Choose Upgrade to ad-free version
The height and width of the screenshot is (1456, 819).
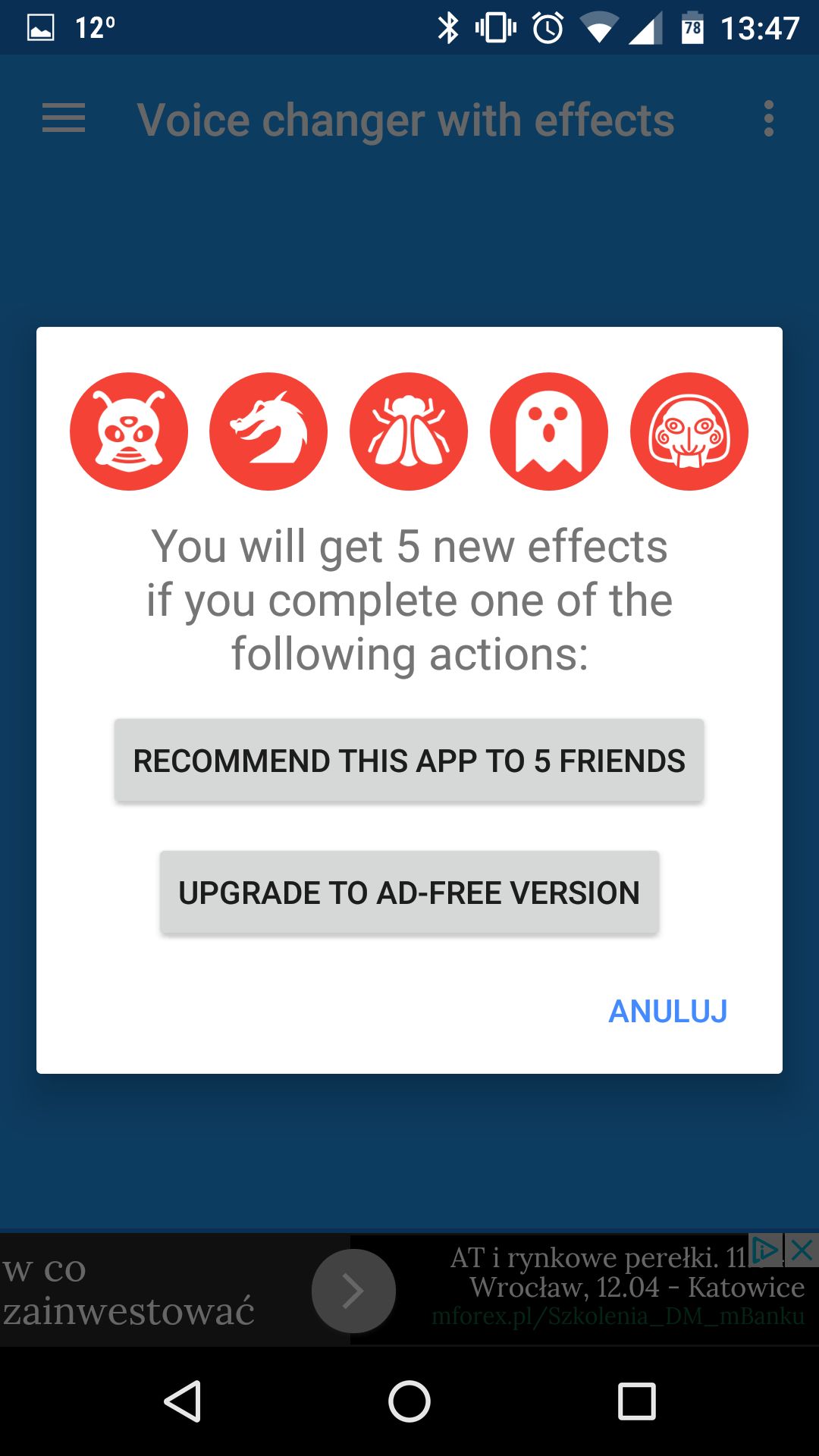coord(409,893)
